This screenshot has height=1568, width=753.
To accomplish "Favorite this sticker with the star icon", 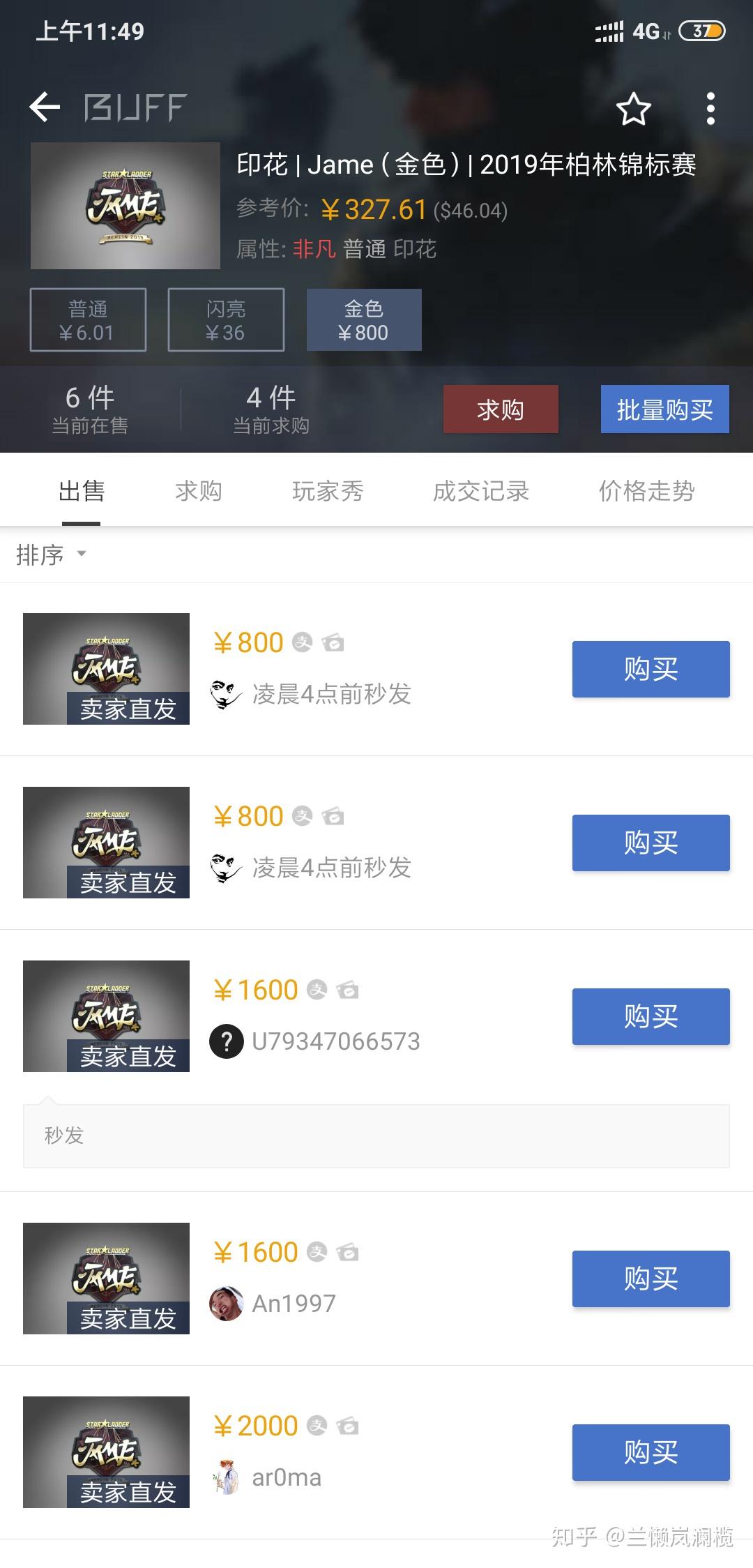I will point(633,109).
